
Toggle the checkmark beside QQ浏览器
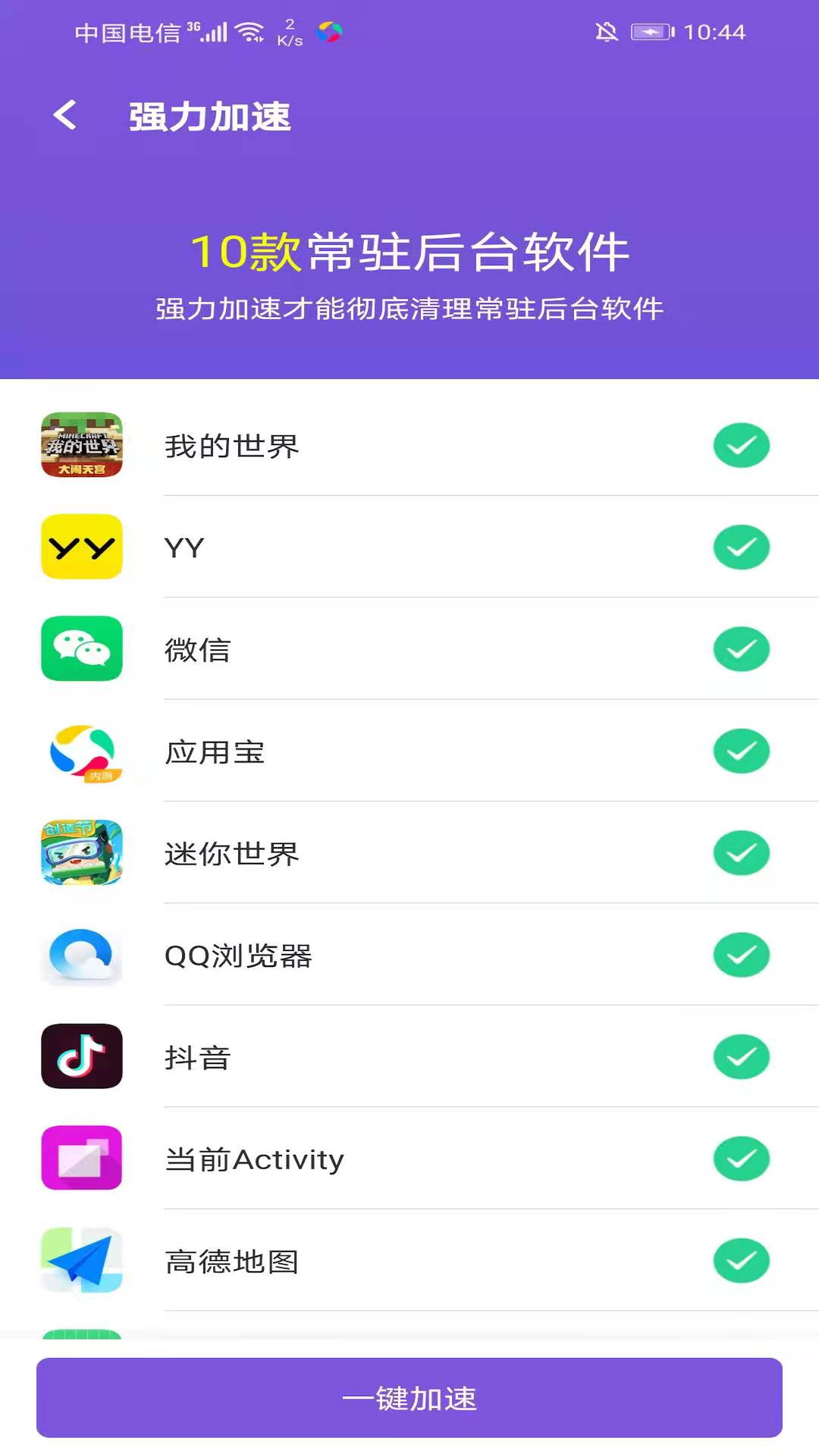coord(741,955)
